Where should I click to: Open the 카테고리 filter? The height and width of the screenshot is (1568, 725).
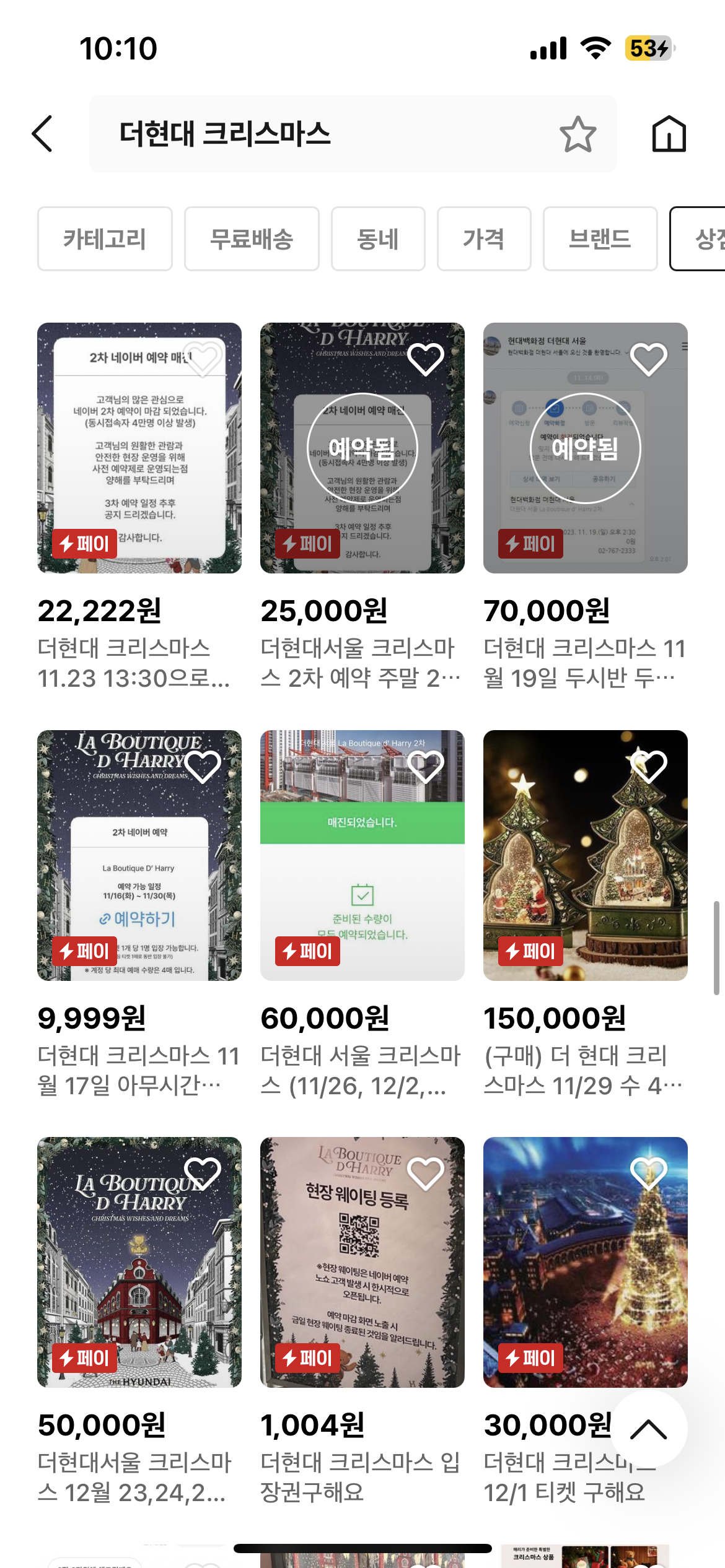tap(105, 239)
